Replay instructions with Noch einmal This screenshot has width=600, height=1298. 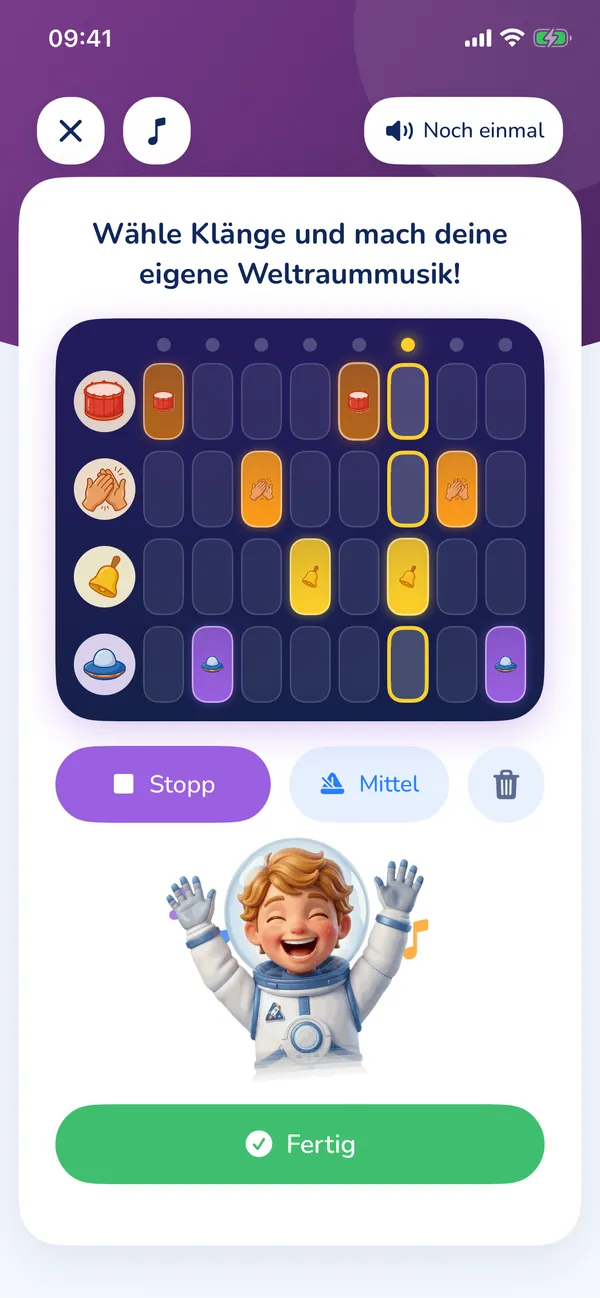[464, 130]
